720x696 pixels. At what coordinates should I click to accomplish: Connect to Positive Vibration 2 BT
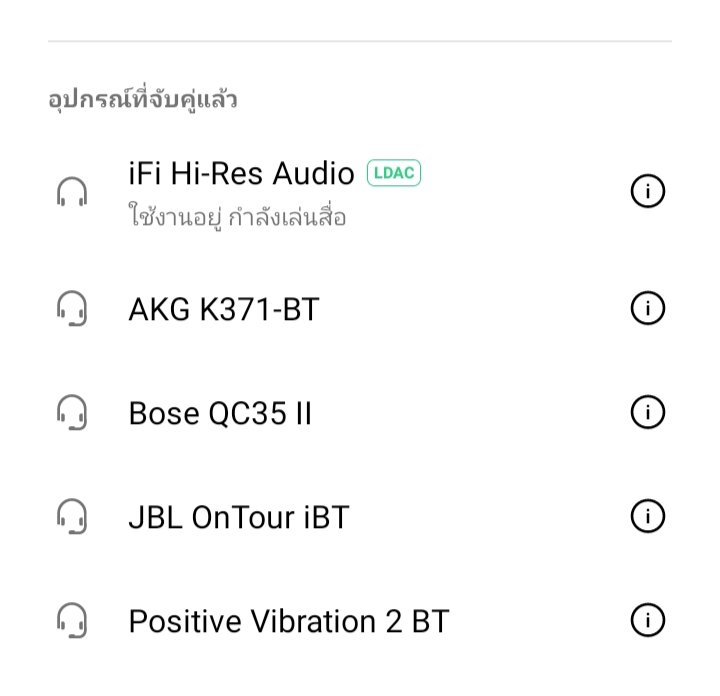(288, 621)
